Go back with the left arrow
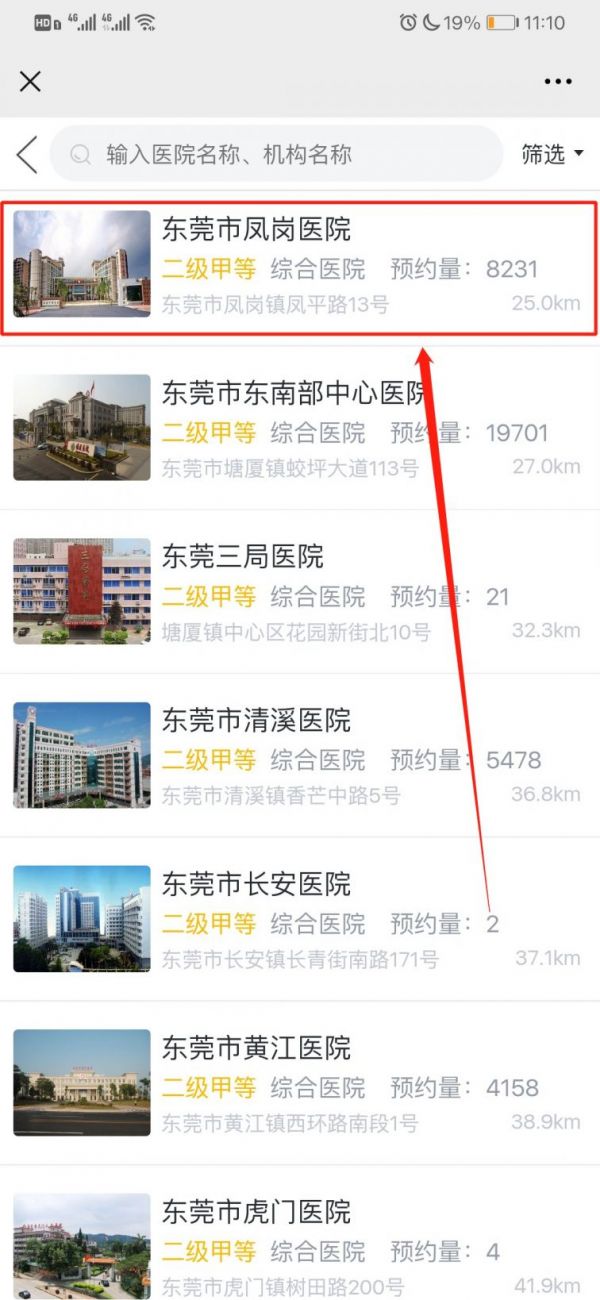The image size is (600, 1300). pos(27,155)
